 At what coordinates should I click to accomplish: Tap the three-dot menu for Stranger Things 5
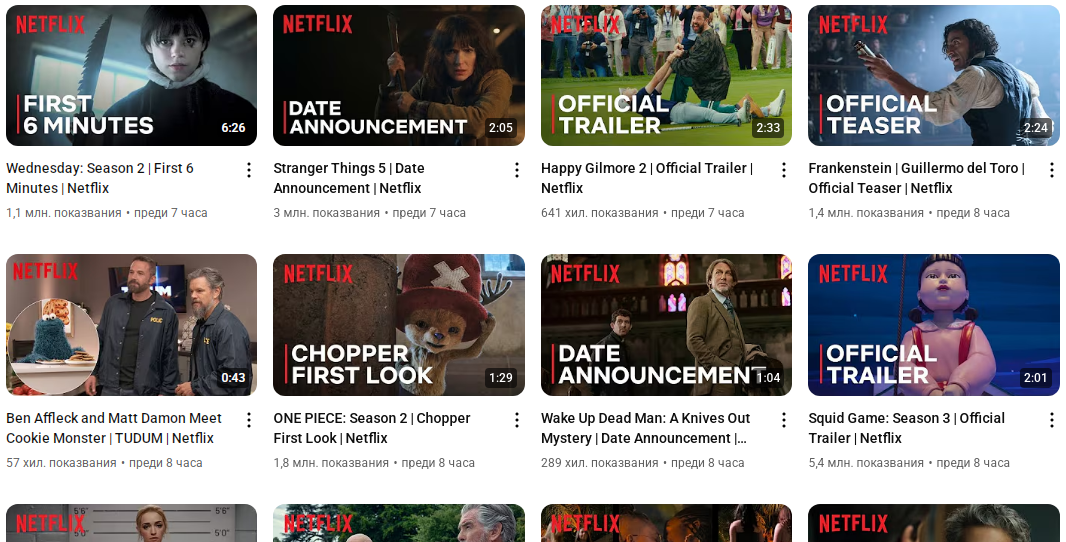(x=517, y=170)
